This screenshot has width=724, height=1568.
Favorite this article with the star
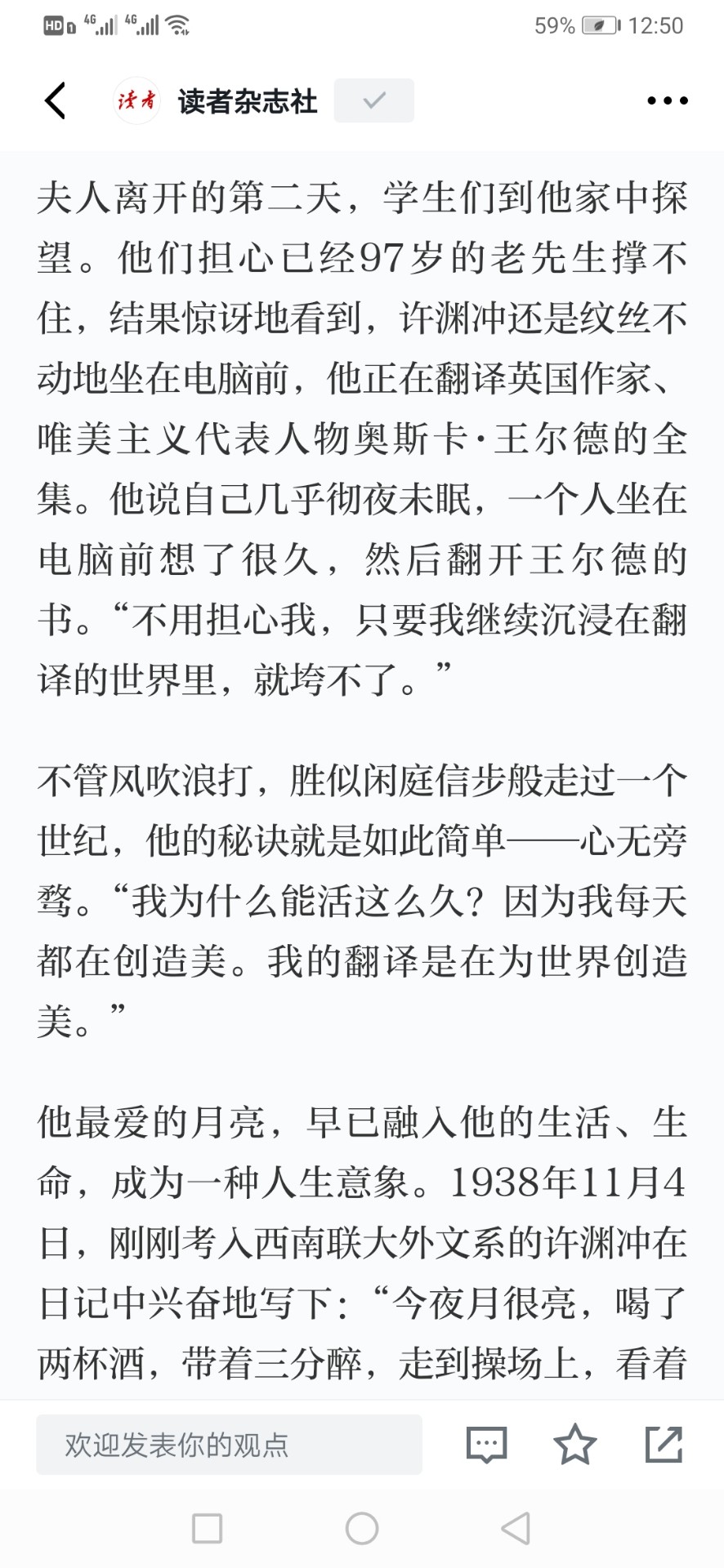574,1444
